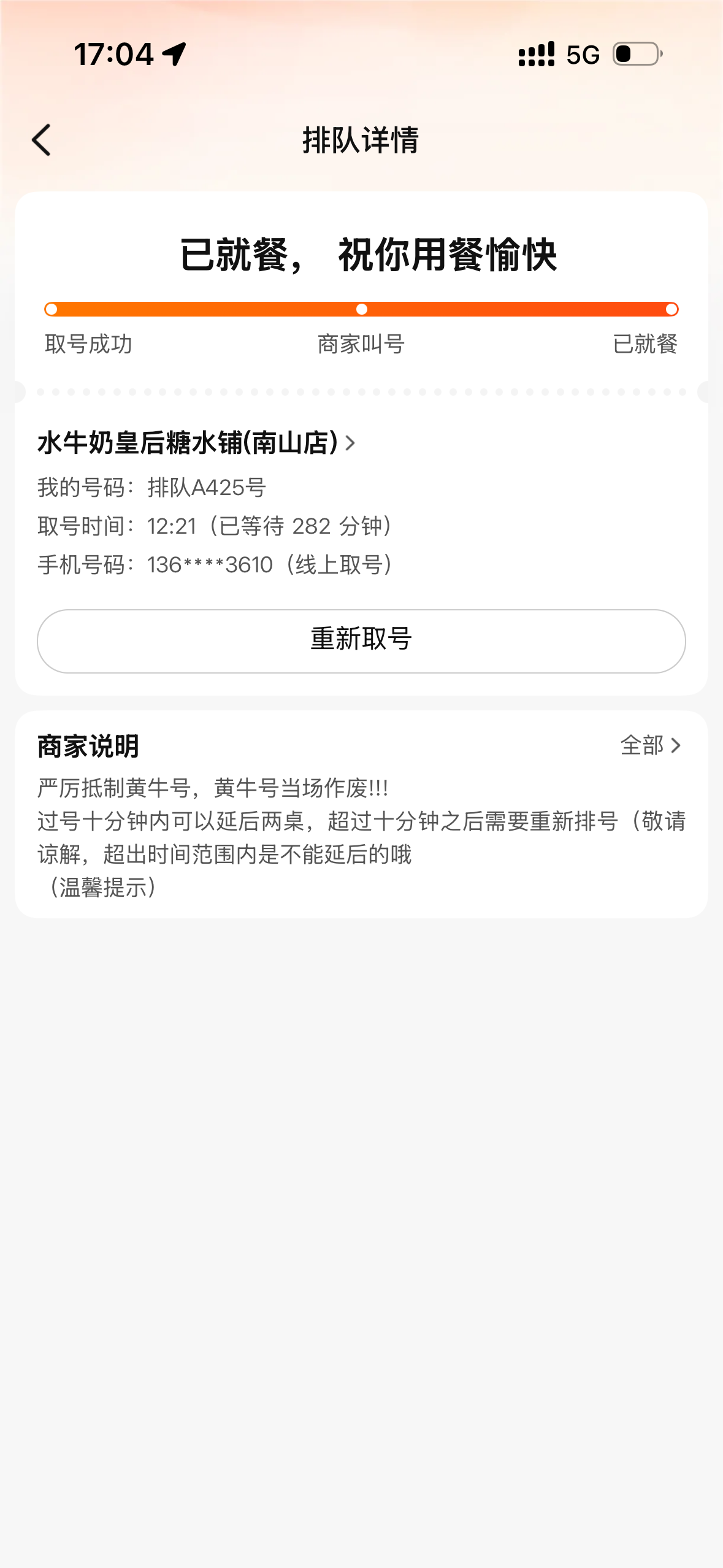Go back from the 排队详情 page
The width and height of the screenshot is (723, 1568).
point(42,140)
